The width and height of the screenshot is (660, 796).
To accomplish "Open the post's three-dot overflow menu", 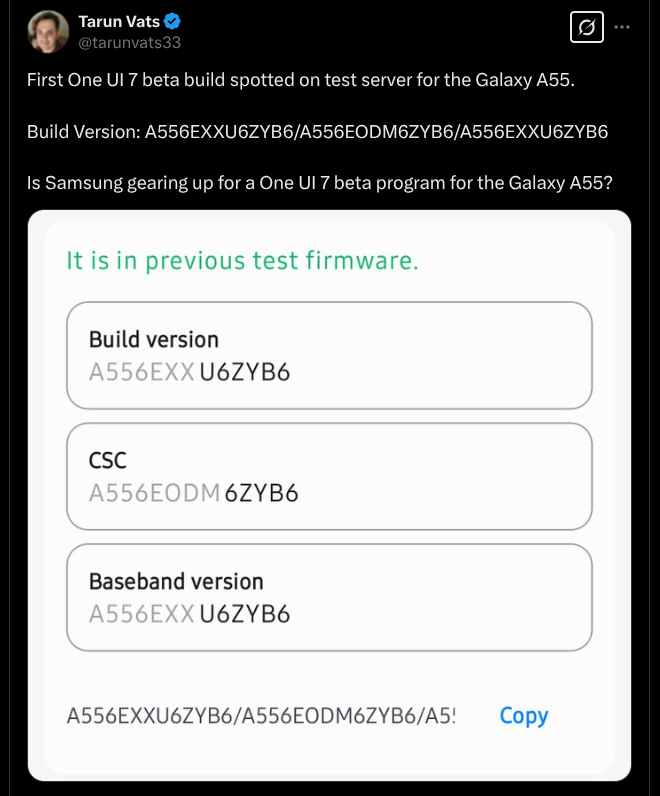I will (x=622, y=28).
